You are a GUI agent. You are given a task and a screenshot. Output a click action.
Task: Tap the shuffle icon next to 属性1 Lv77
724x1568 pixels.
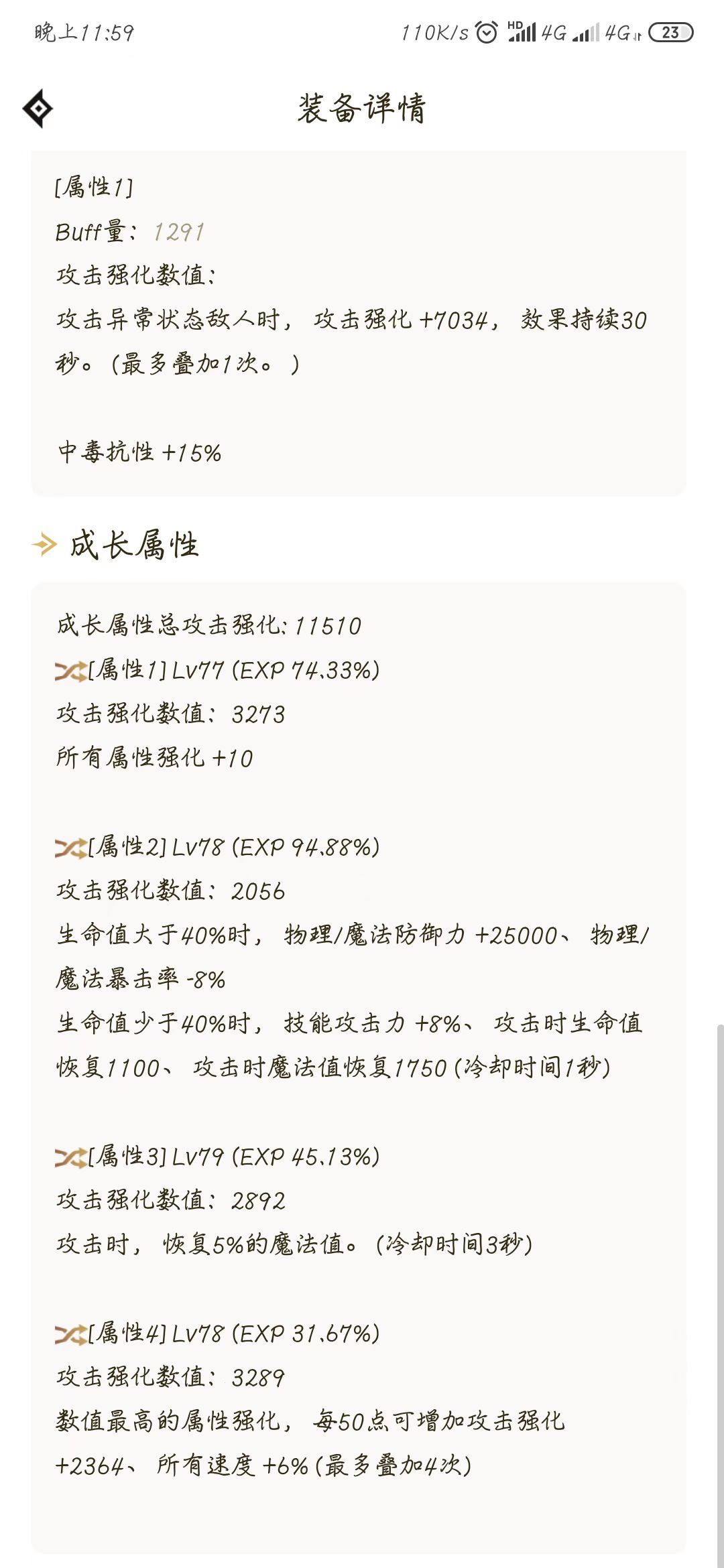point(71,671)
